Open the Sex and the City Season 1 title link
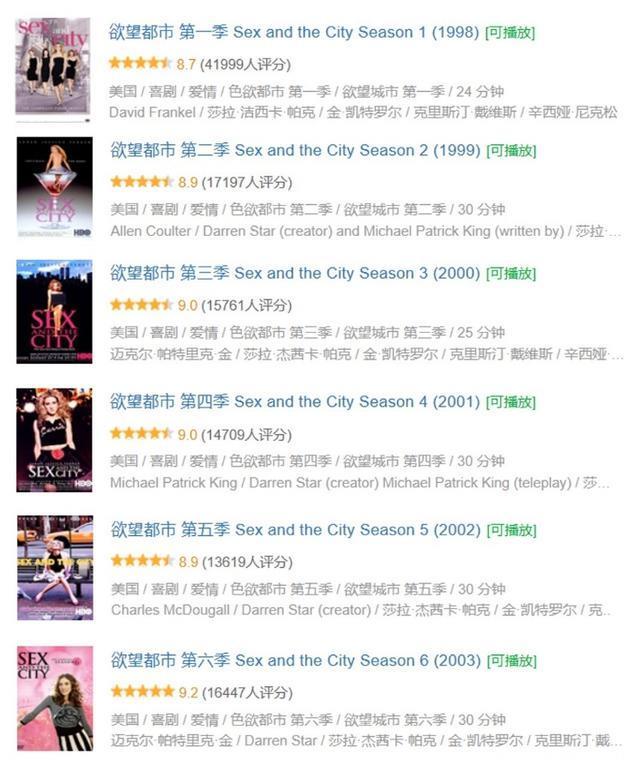Screen dimensions: 640x766 click(x=295, y=32)
